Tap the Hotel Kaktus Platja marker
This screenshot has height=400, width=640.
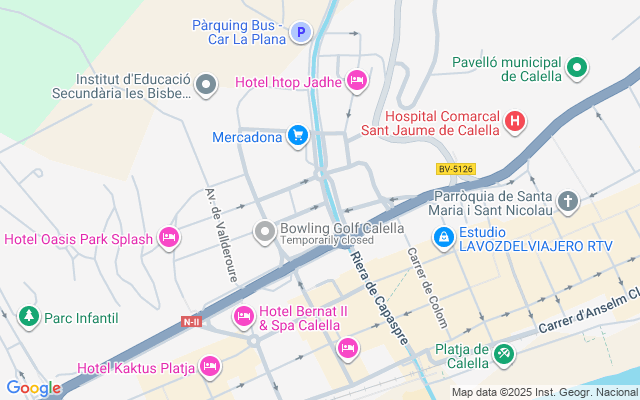click(x=210, y=367)
